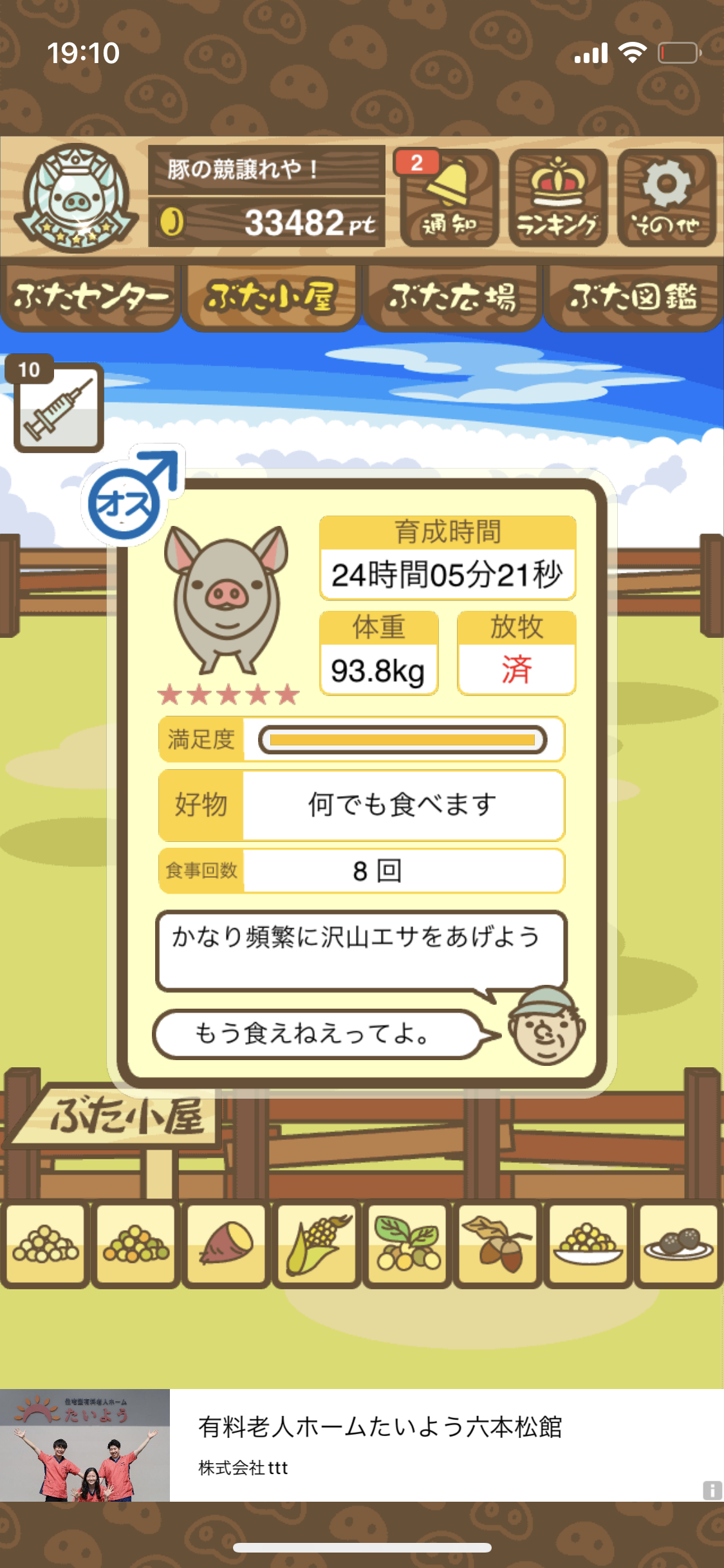Switch to the ぶた広場 tab
724x1568 pixels.
452,297
